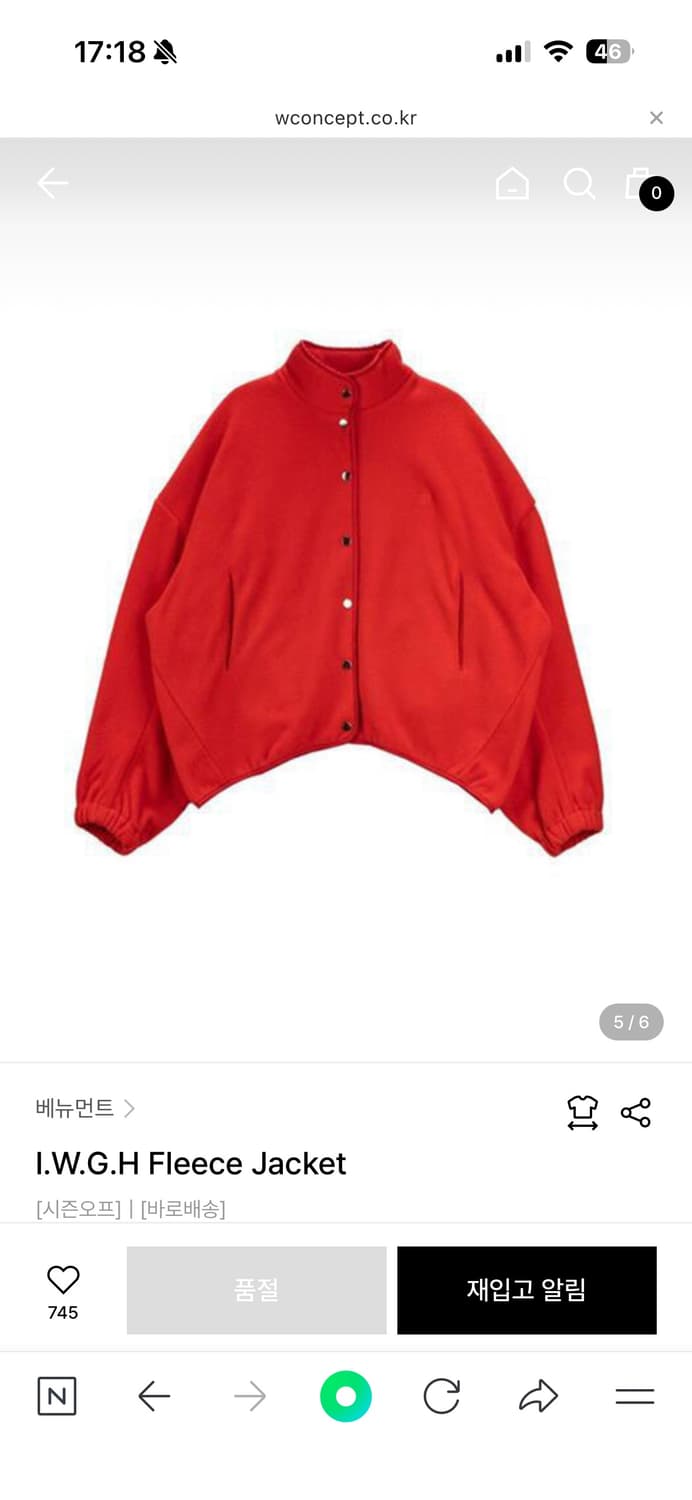Go back using the white arrow
The image size is (692, 1500).
[52, 183]
